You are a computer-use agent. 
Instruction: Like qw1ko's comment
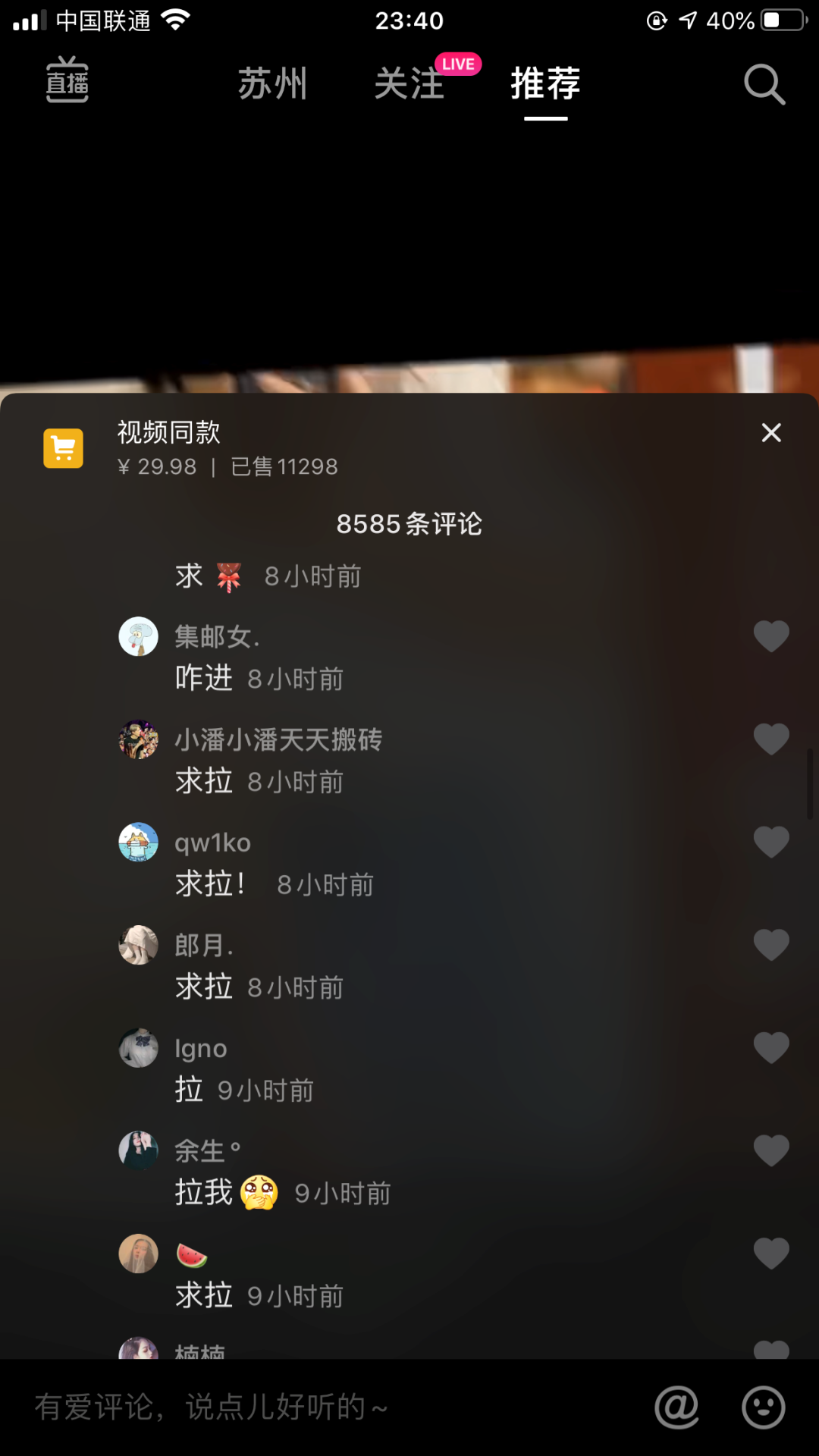pos(771,843)
